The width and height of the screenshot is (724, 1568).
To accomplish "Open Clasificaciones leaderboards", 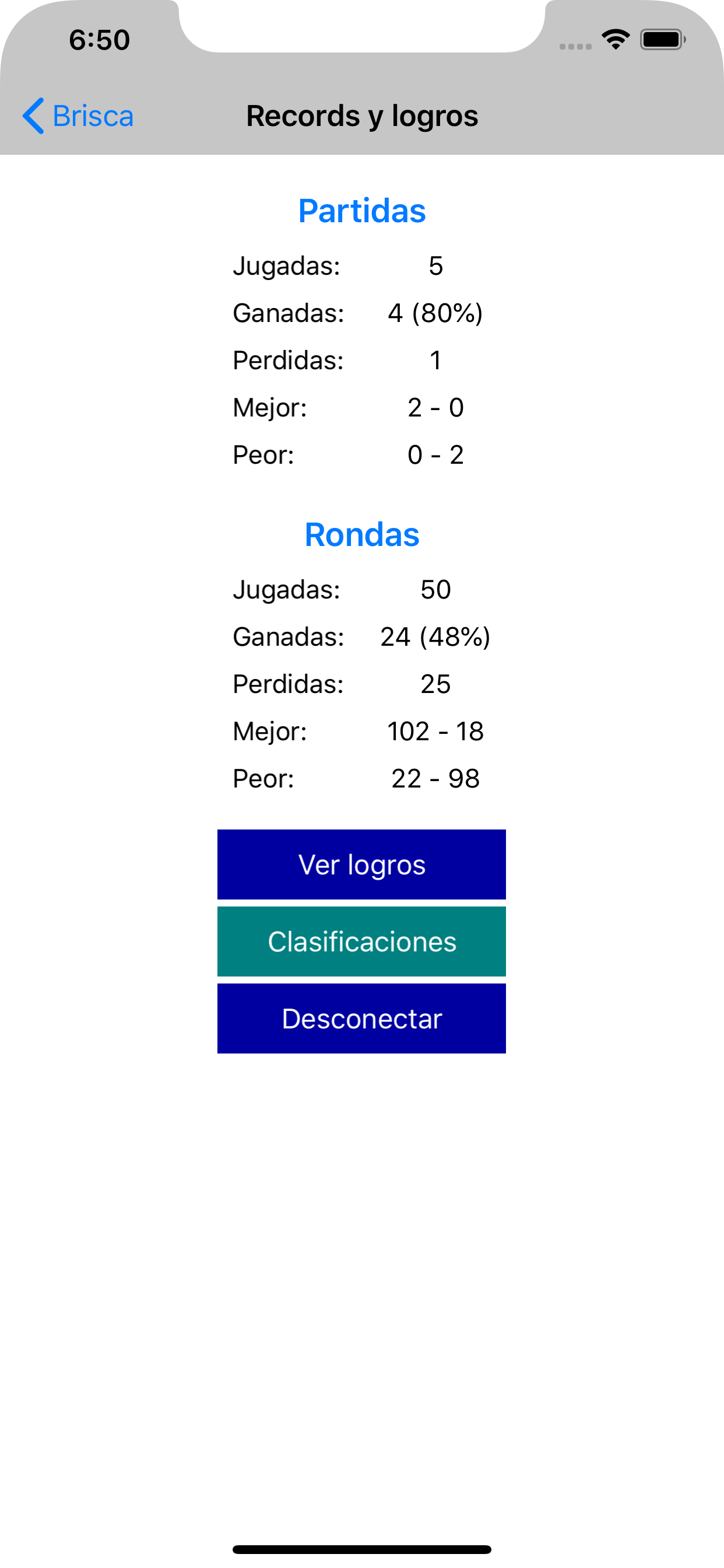I will pos(361,941).
